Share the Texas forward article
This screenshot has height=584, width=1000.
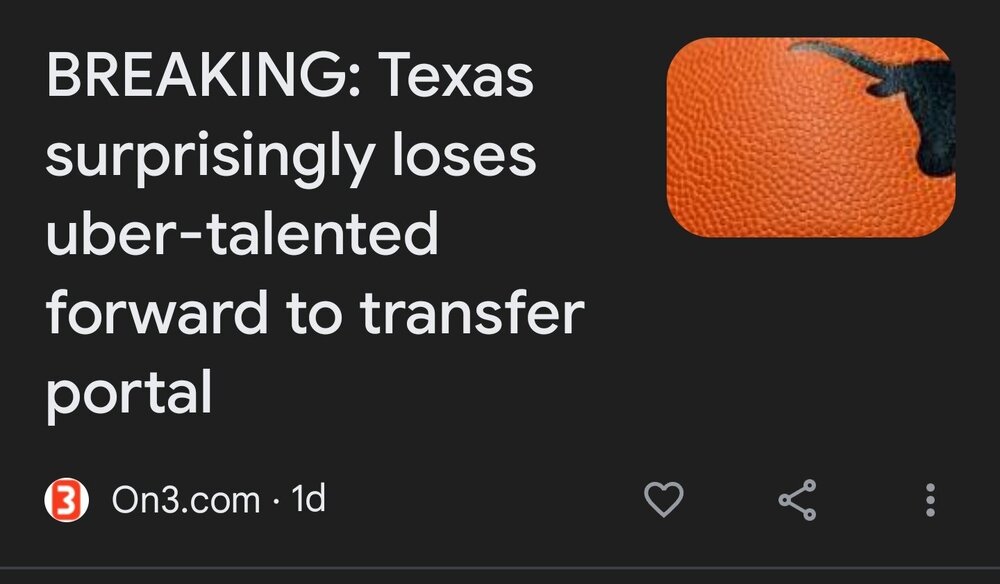pos(797,500)
